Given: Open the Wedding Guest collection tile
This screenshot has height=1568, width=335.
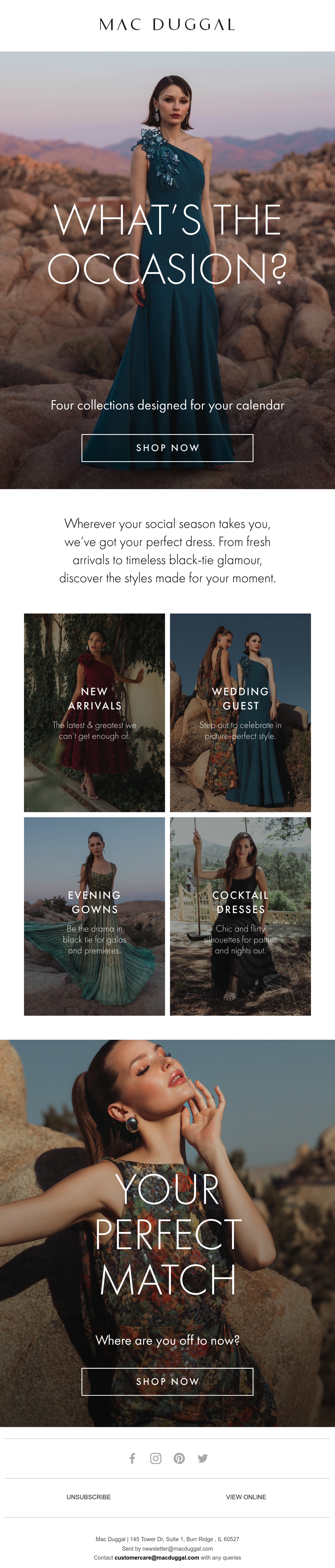Looking at the screenshot, I should point(240,712).
